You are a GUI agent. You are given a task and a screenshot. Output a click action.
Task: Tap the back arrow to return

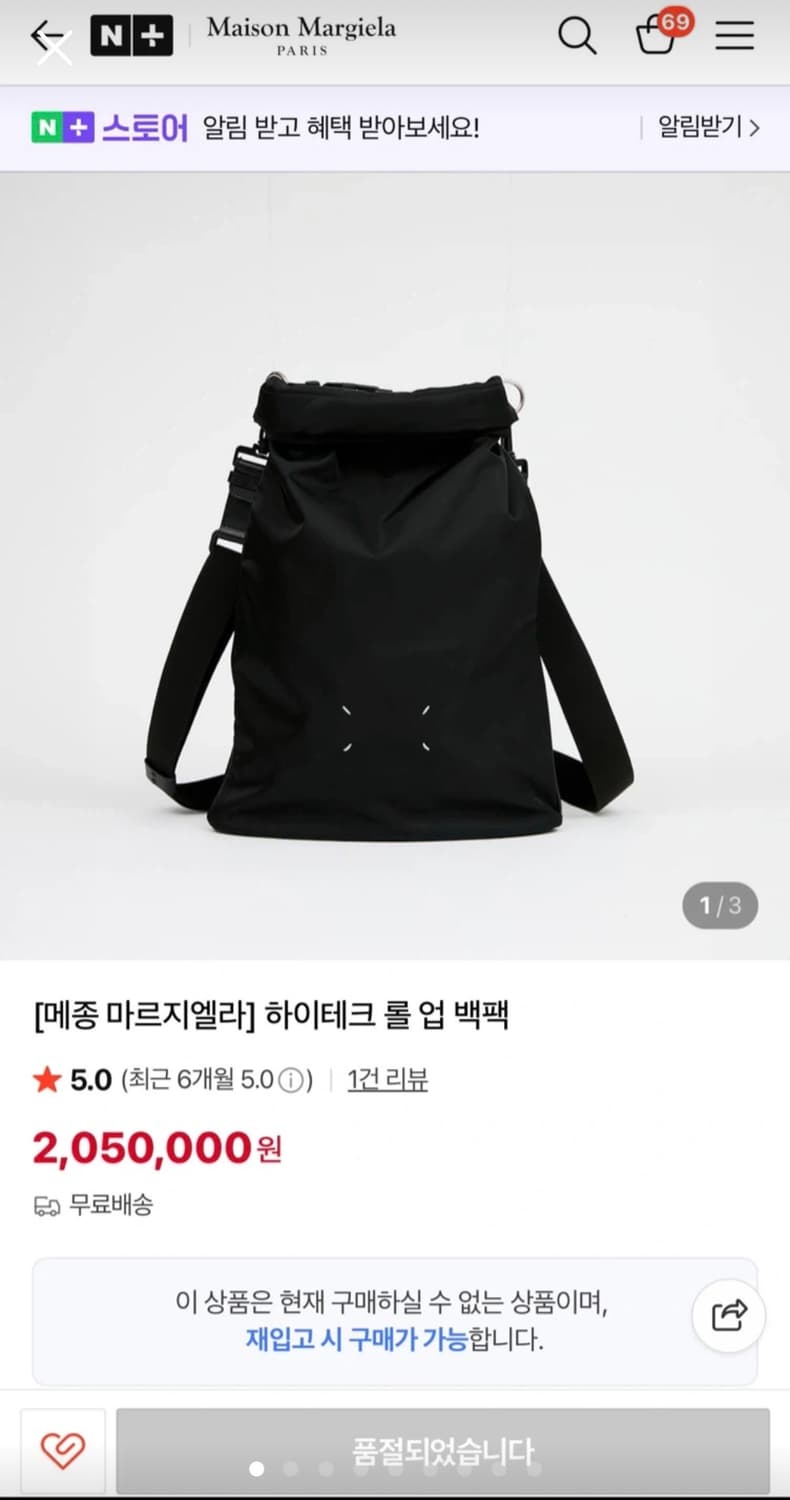pos(44,33)
